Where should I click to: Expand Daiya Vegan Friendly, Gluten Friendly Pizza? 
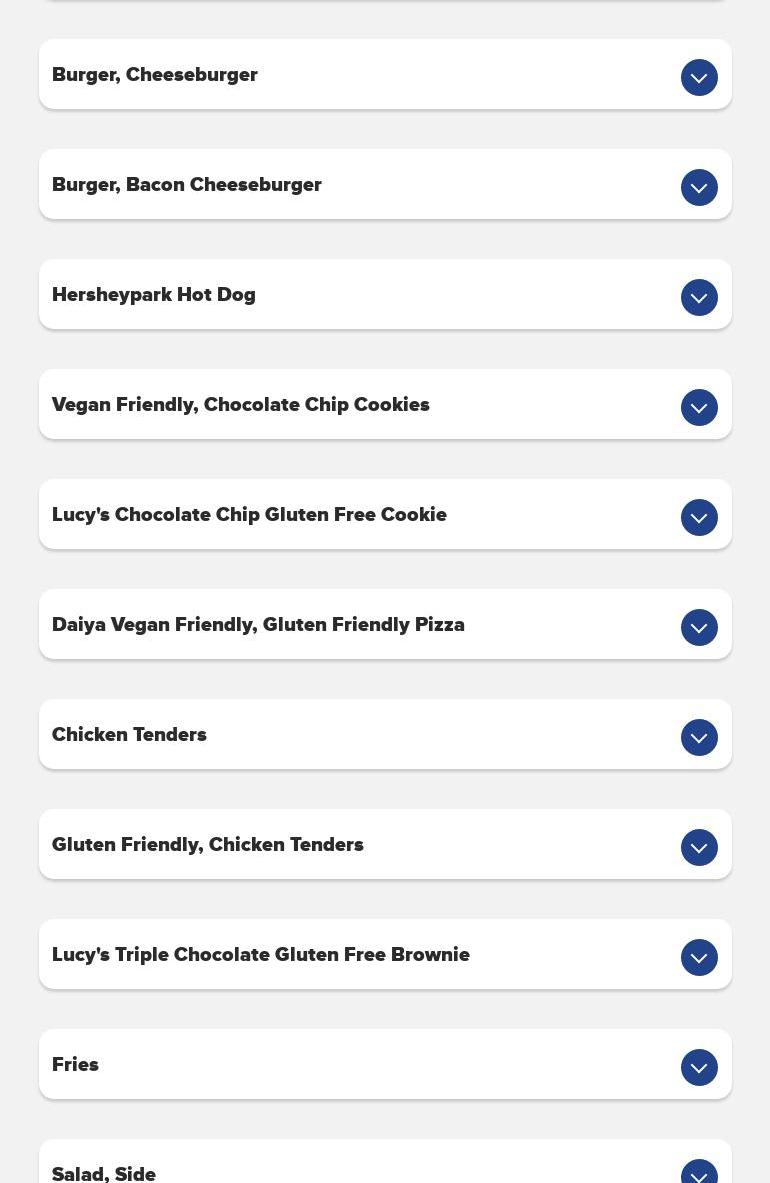(699, 627)
